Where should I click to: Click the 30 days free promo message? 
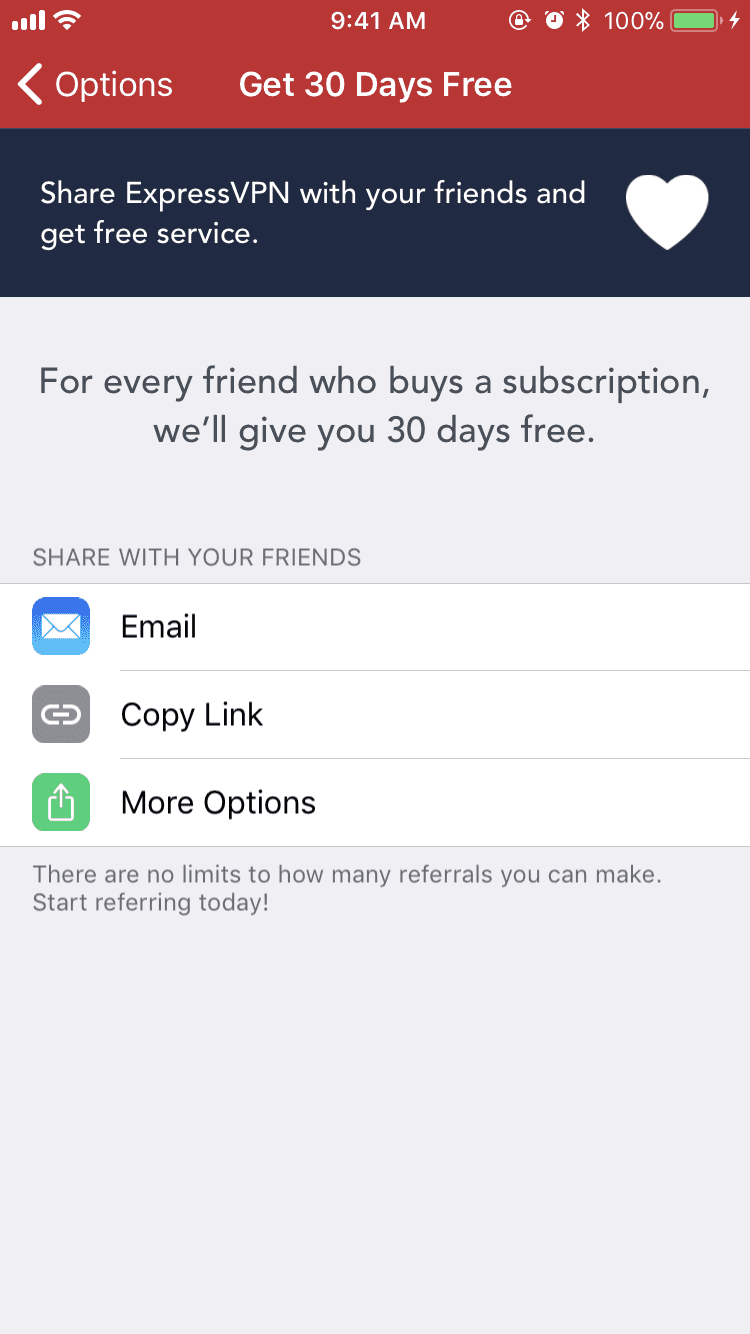(x=375, y=405)
